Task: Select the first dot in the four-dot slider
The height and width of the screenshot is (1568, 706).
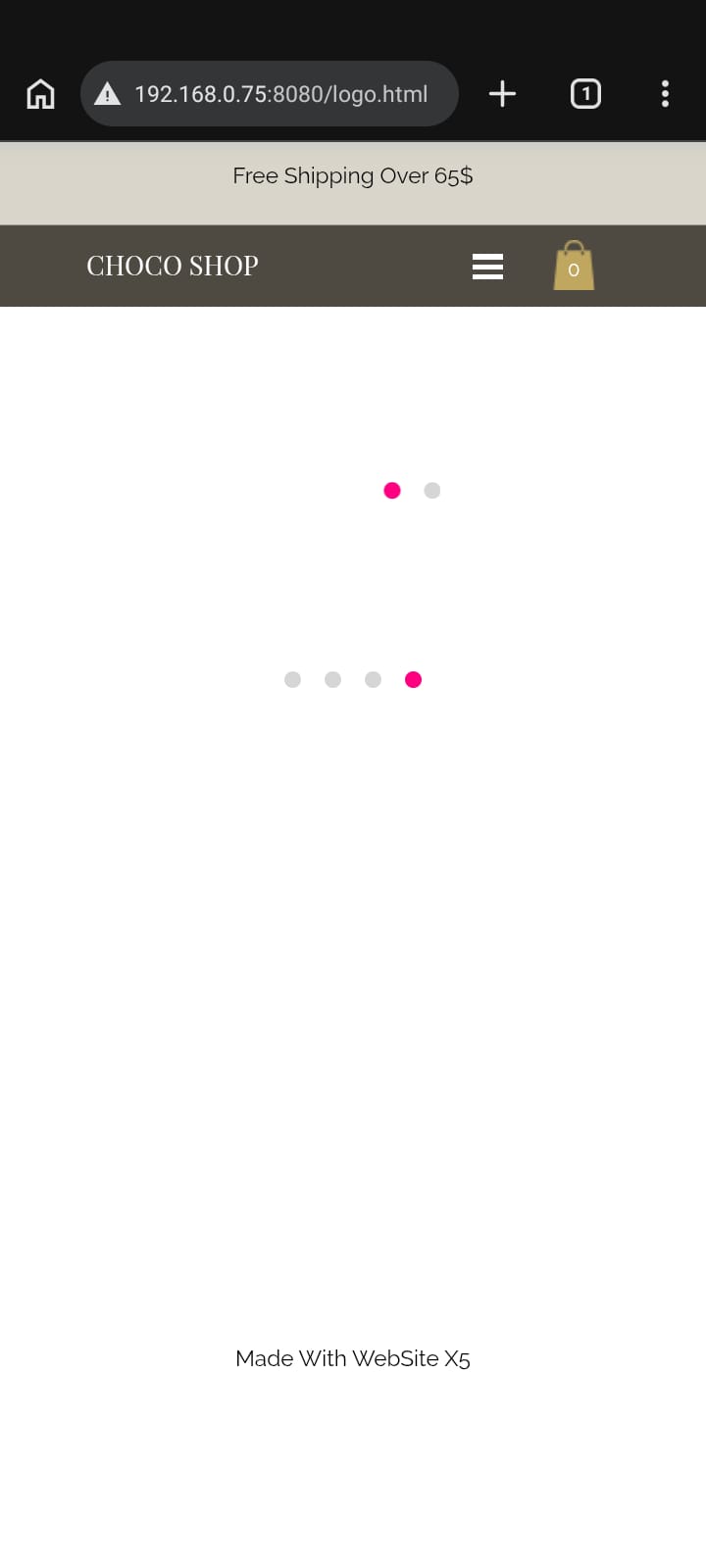Action: 292,679
